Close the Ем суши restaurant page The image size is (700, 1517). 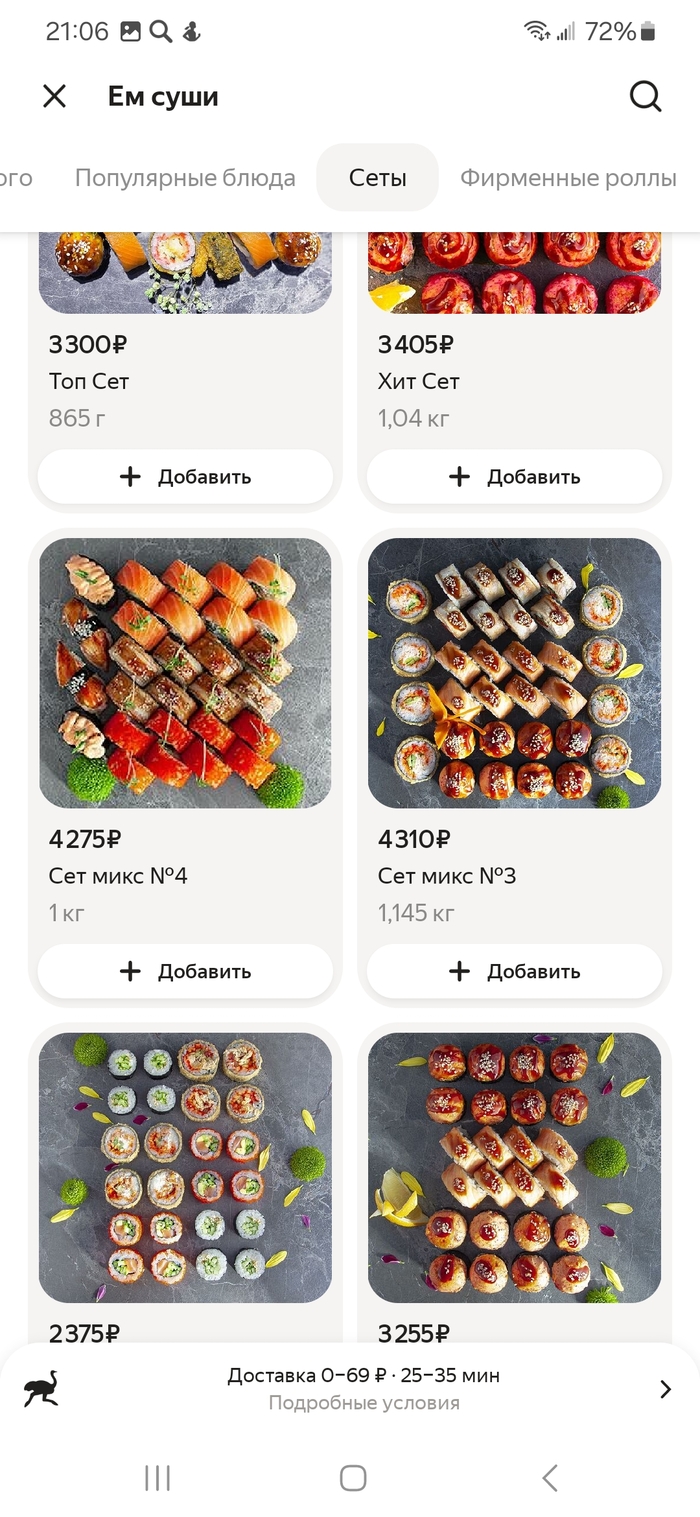point(54,96)
